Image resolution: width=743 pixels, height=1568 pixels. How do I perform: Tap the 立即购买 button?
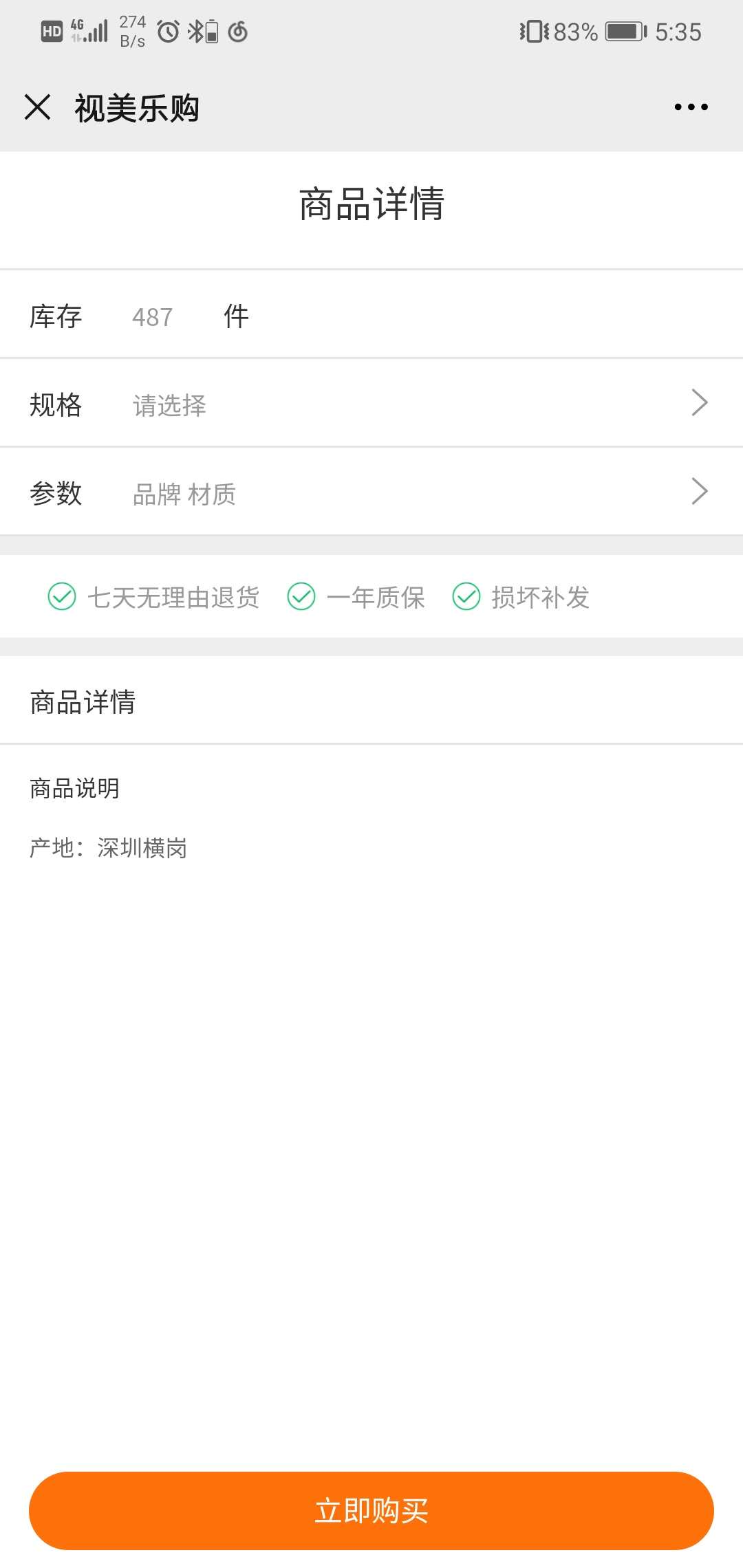[x=371, y=1511]
